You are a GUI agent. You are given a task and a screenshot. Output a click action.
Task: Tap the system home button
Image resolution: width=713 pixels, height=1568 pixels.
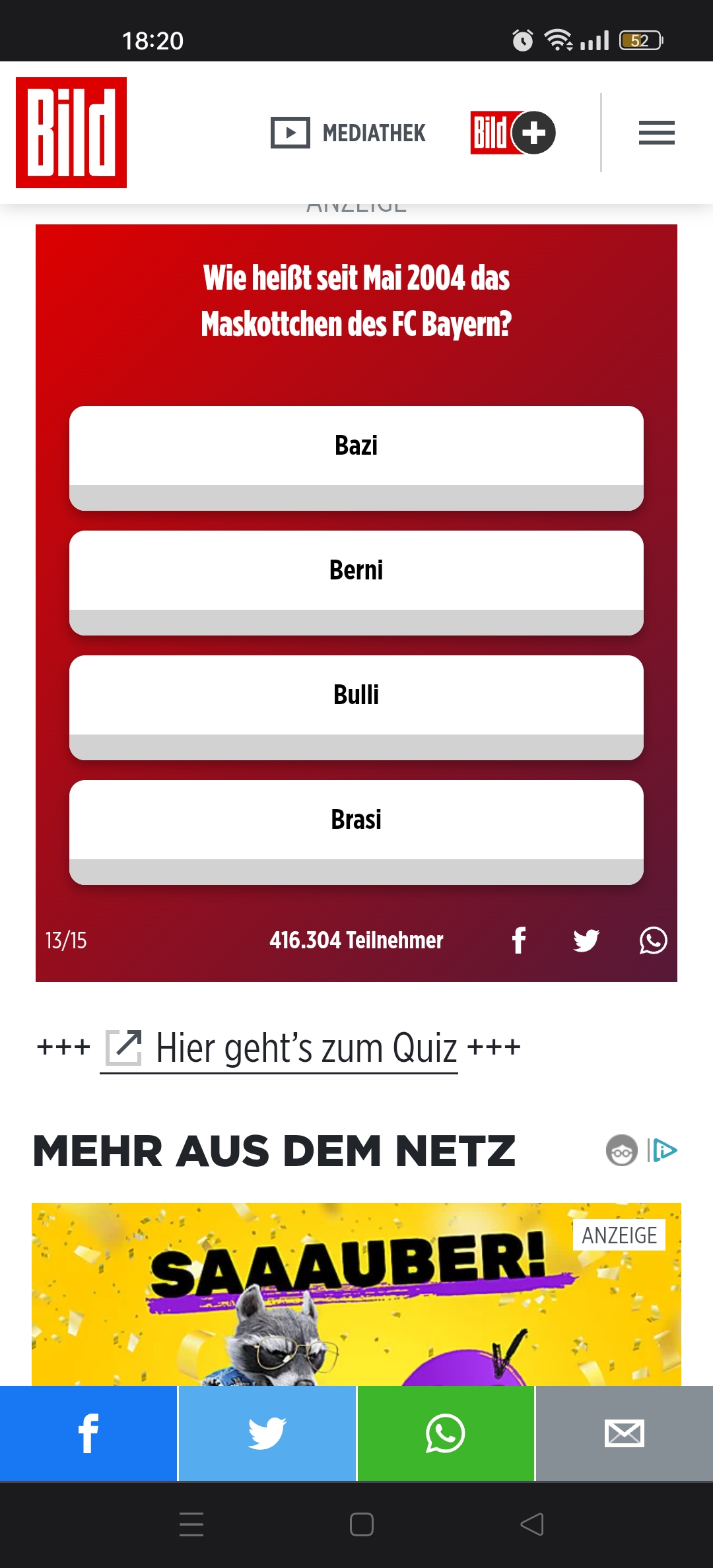click(x=361, y=1524)
